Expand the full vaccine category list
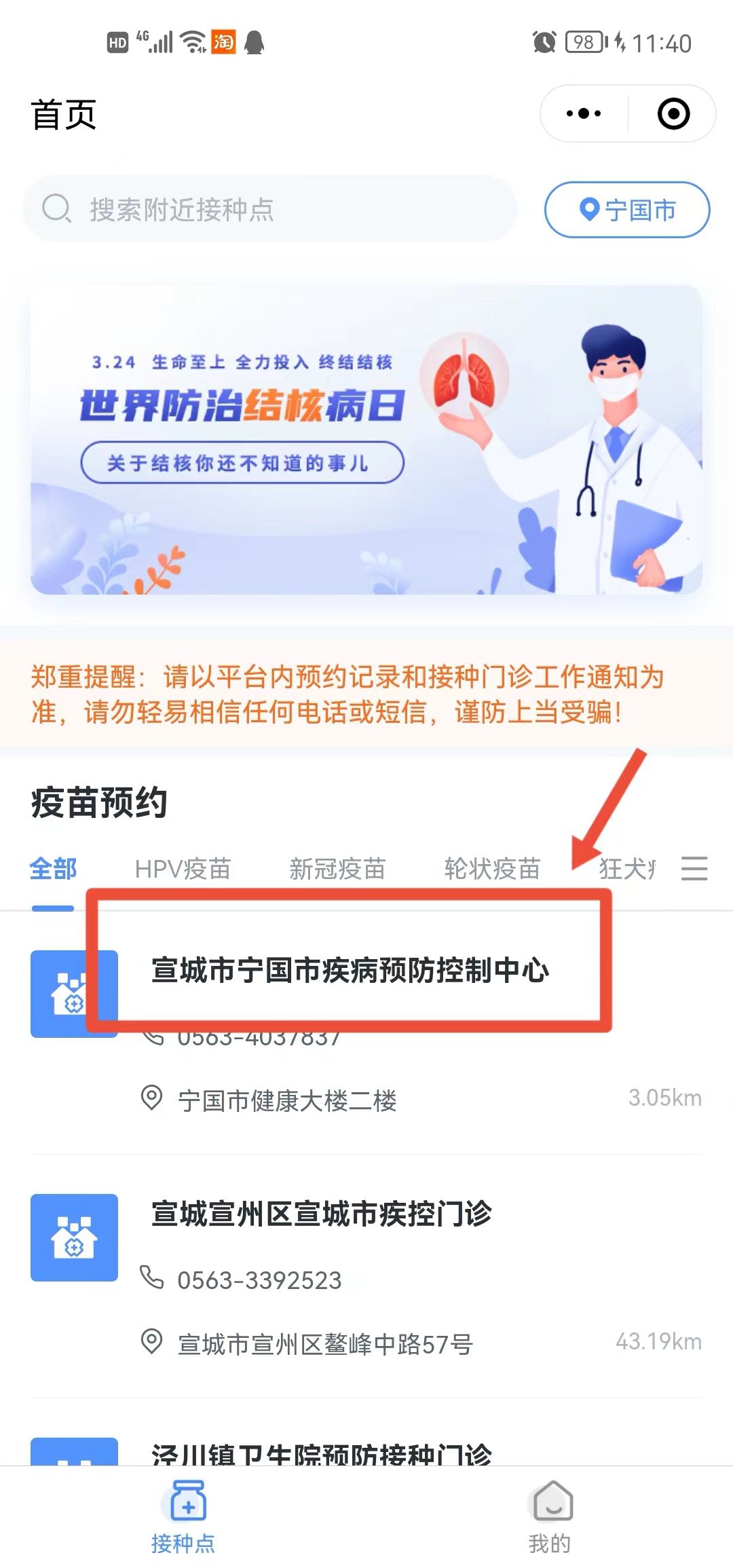Image resolution: width=733 pixels, height=1568 pixels. click(x=694, y=869)
